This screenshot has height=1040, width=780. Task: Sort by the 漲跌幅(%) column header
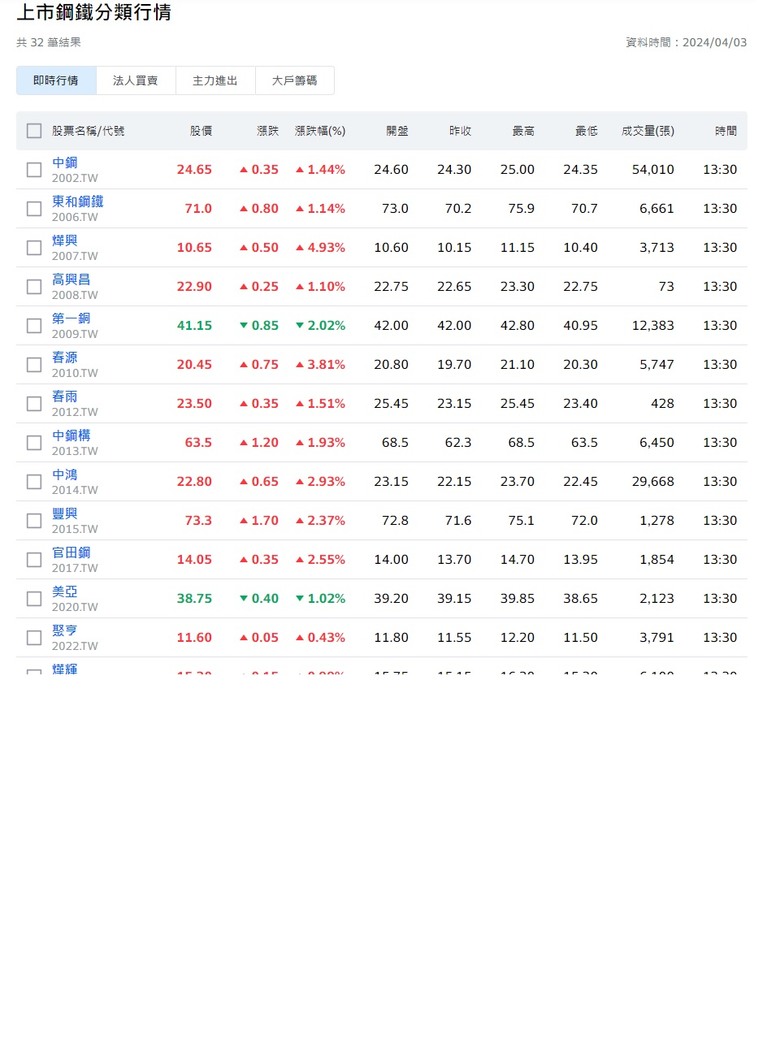(320, 131)
